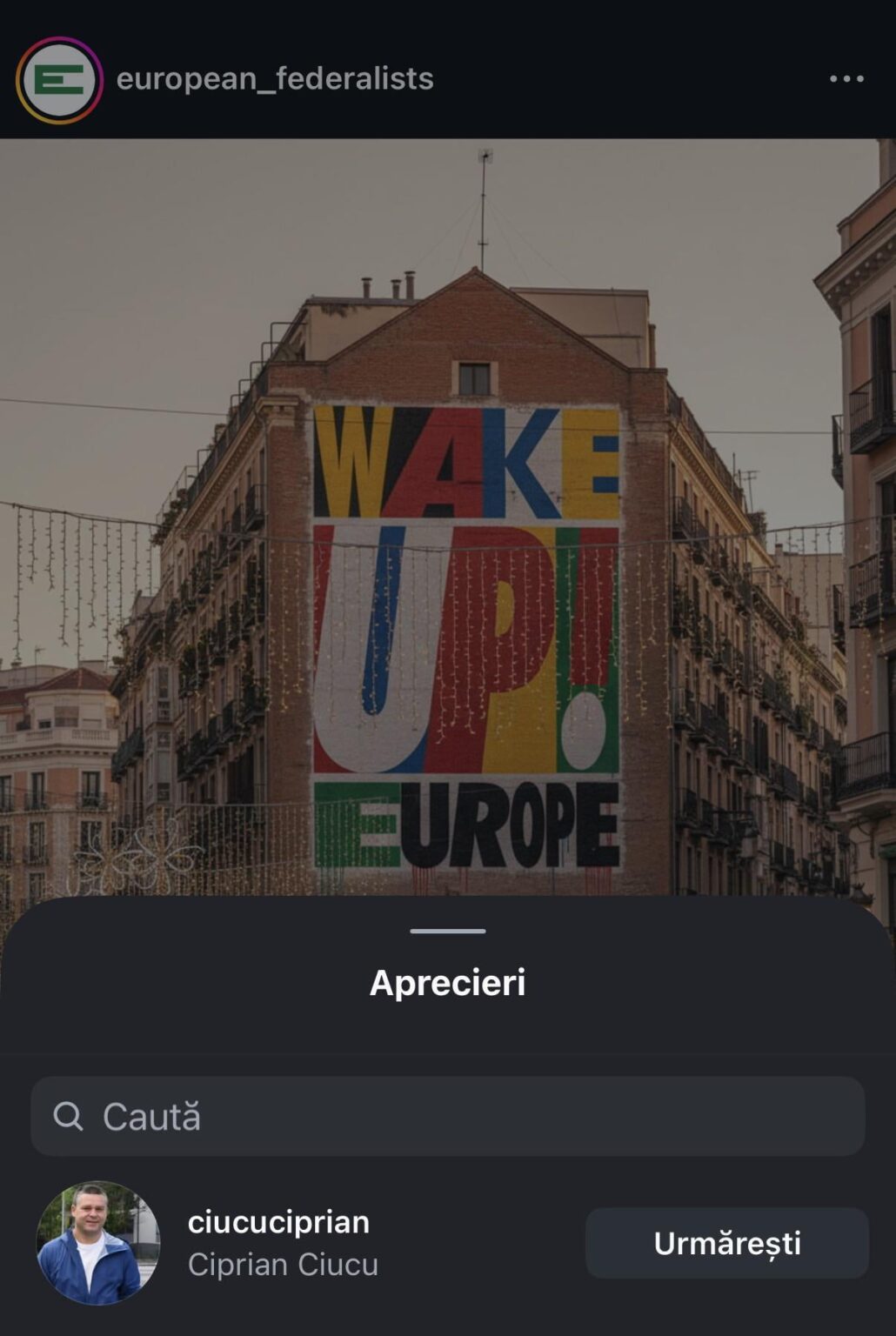This screenshot has height=1336, width=896.
Task: Click the magnifying glass inside the Caută bar
Action: 70,1116
